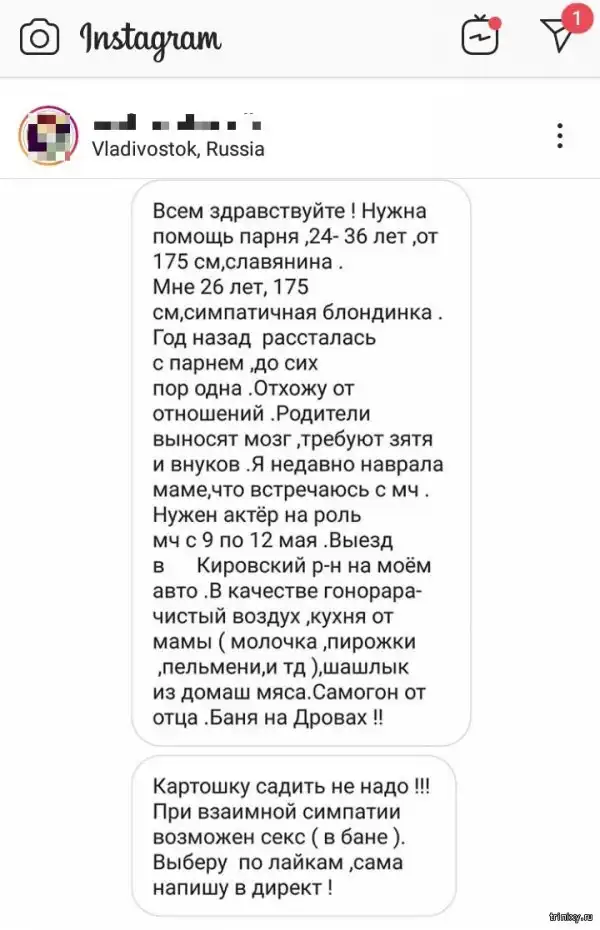Open IGTV from the top bar
The width and height of the screenshot is (600, 930).
click(x=478, y=37)
